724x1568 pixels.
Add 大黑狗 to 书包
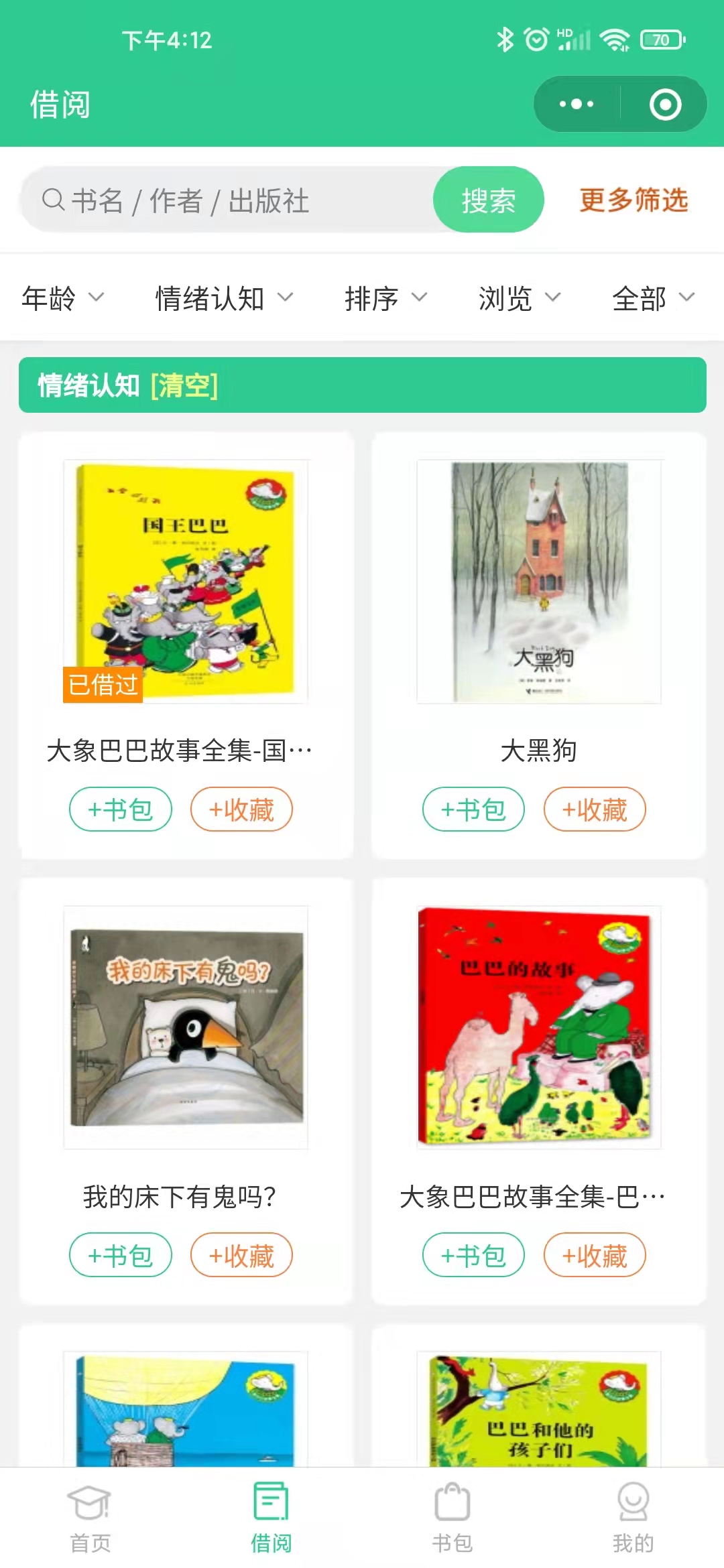pyautogui.click(x=473, y=809)
